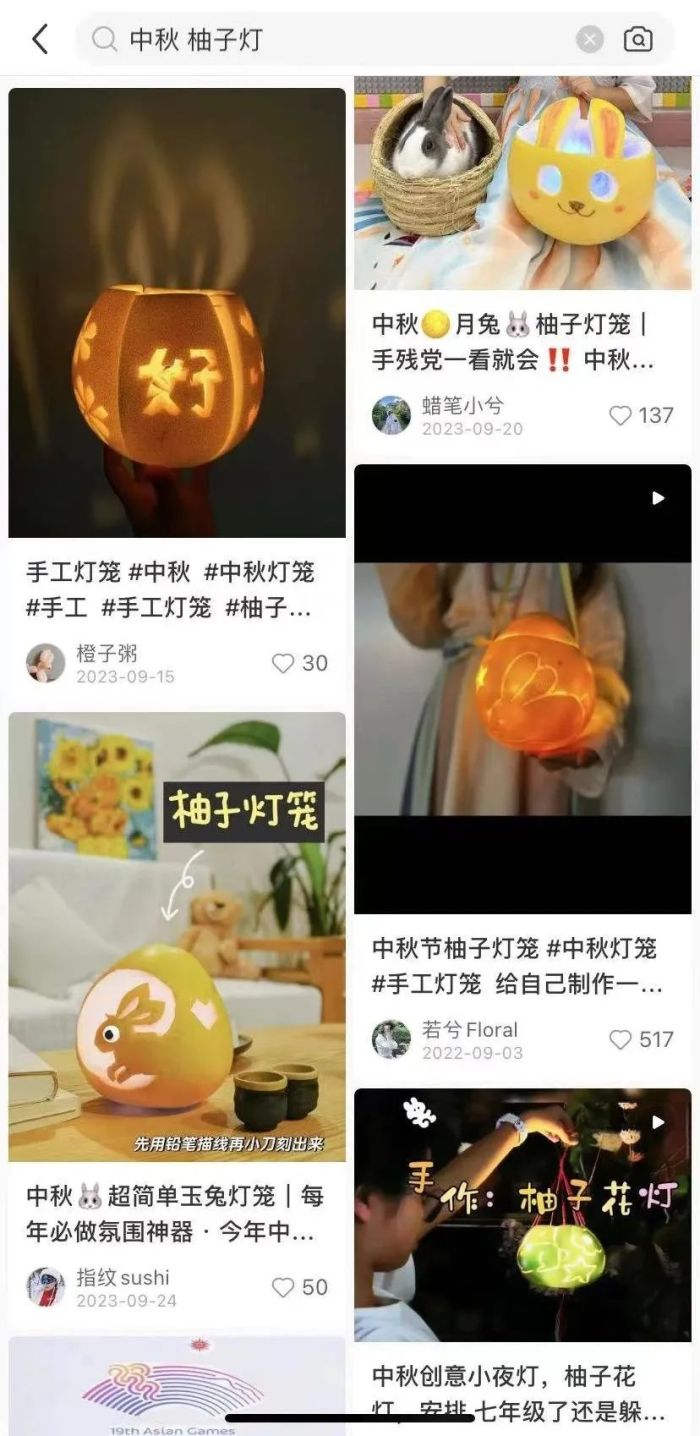This screenshot has height=1436, width=700.
Task: Like 蜡笔小兮's post with 137 likes
Action: tap(621, 415)
